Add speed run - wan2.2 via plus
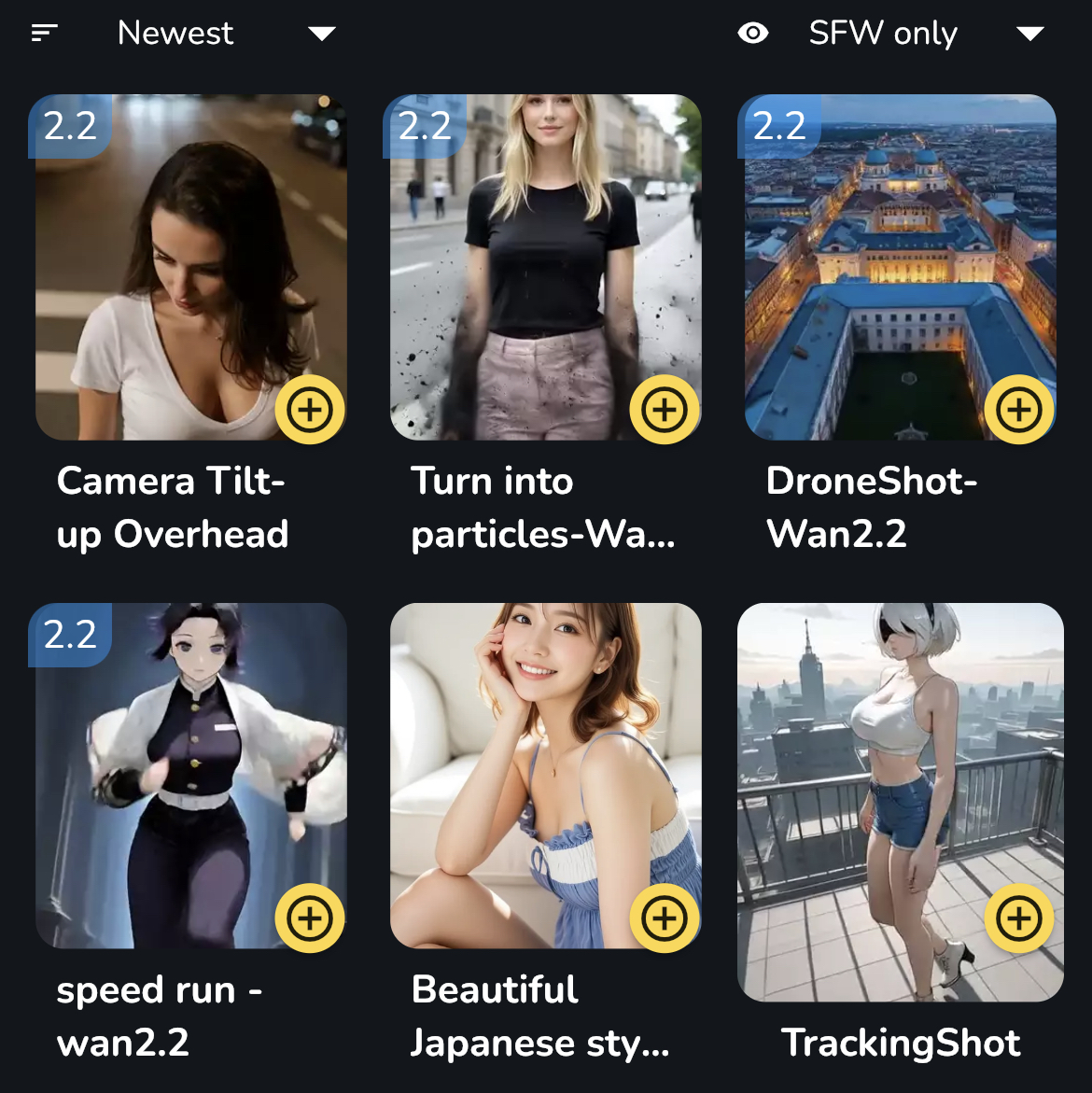 310,918
